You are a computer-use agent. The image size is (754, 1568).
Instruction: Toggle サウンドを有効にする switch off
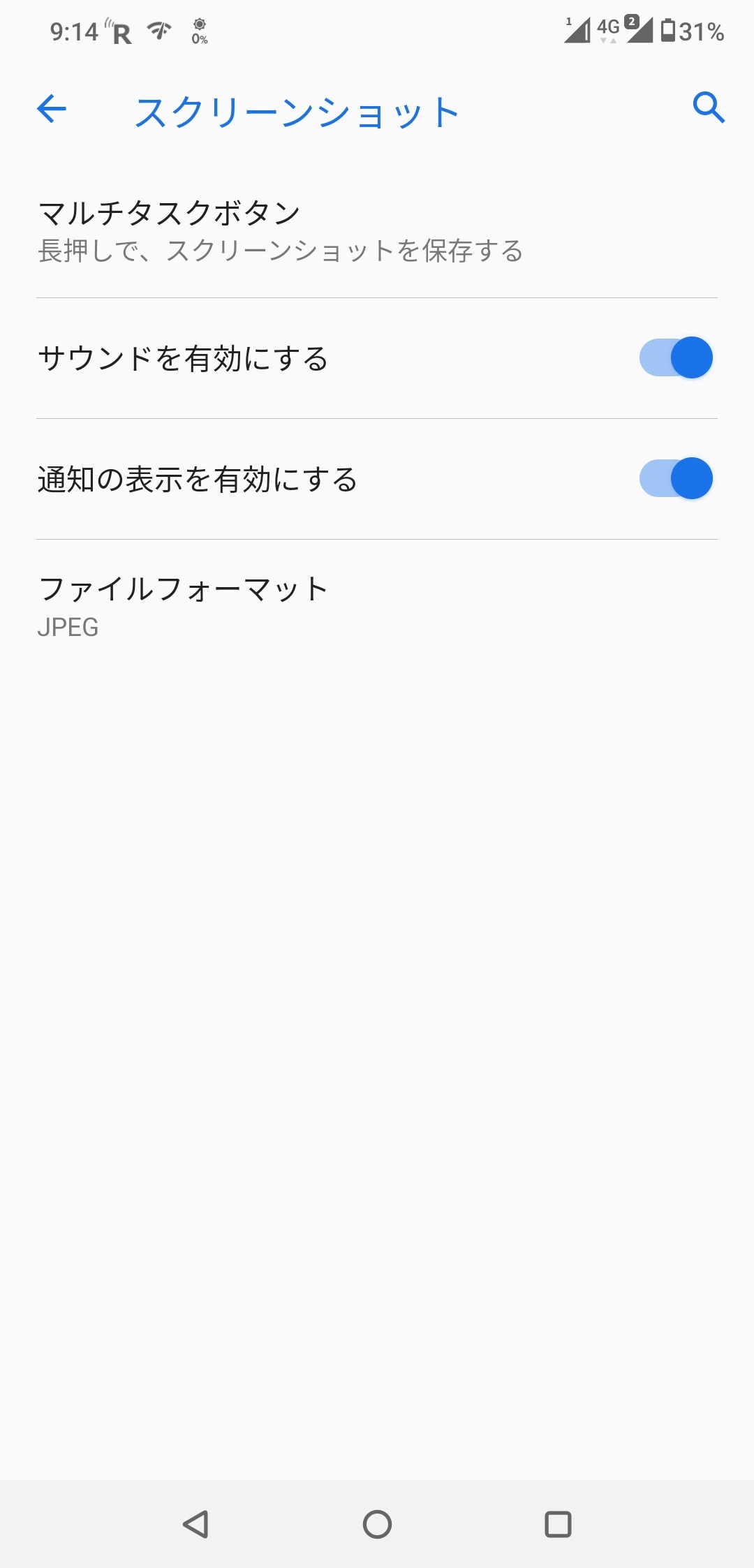click(x=675, y=357)
